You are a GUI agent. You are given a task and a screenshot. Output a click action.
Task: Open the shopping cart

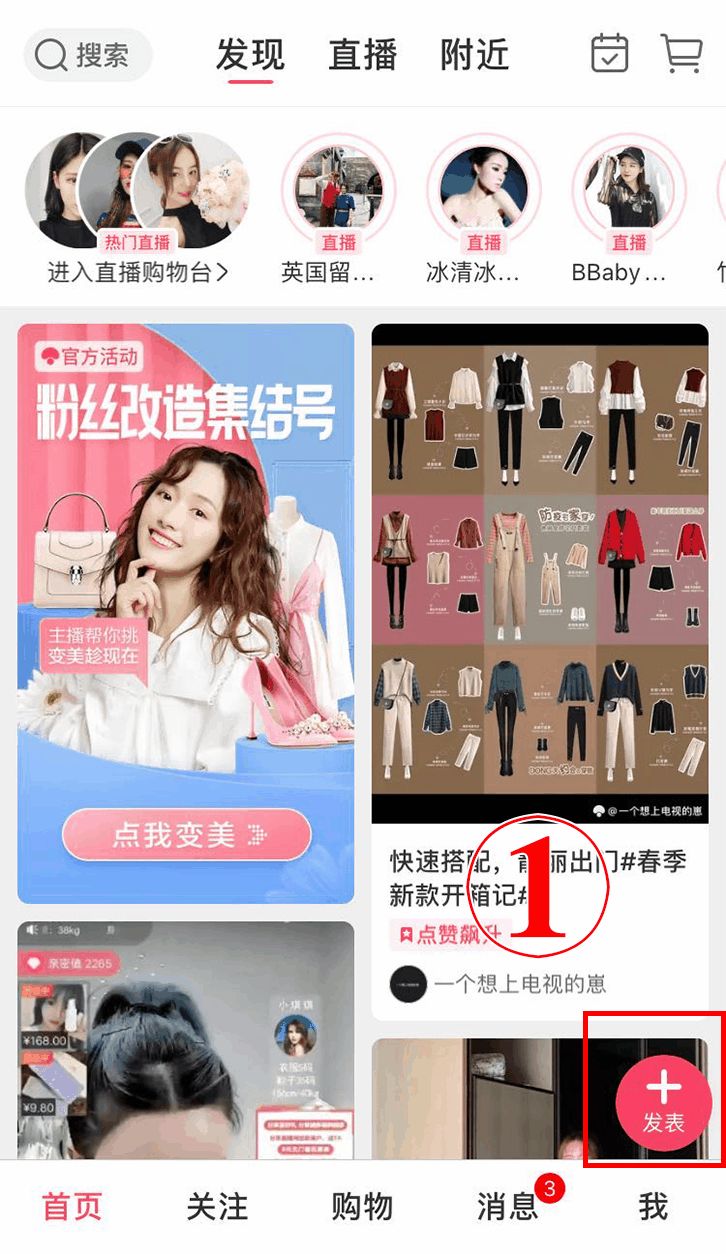tap(681, 53)
